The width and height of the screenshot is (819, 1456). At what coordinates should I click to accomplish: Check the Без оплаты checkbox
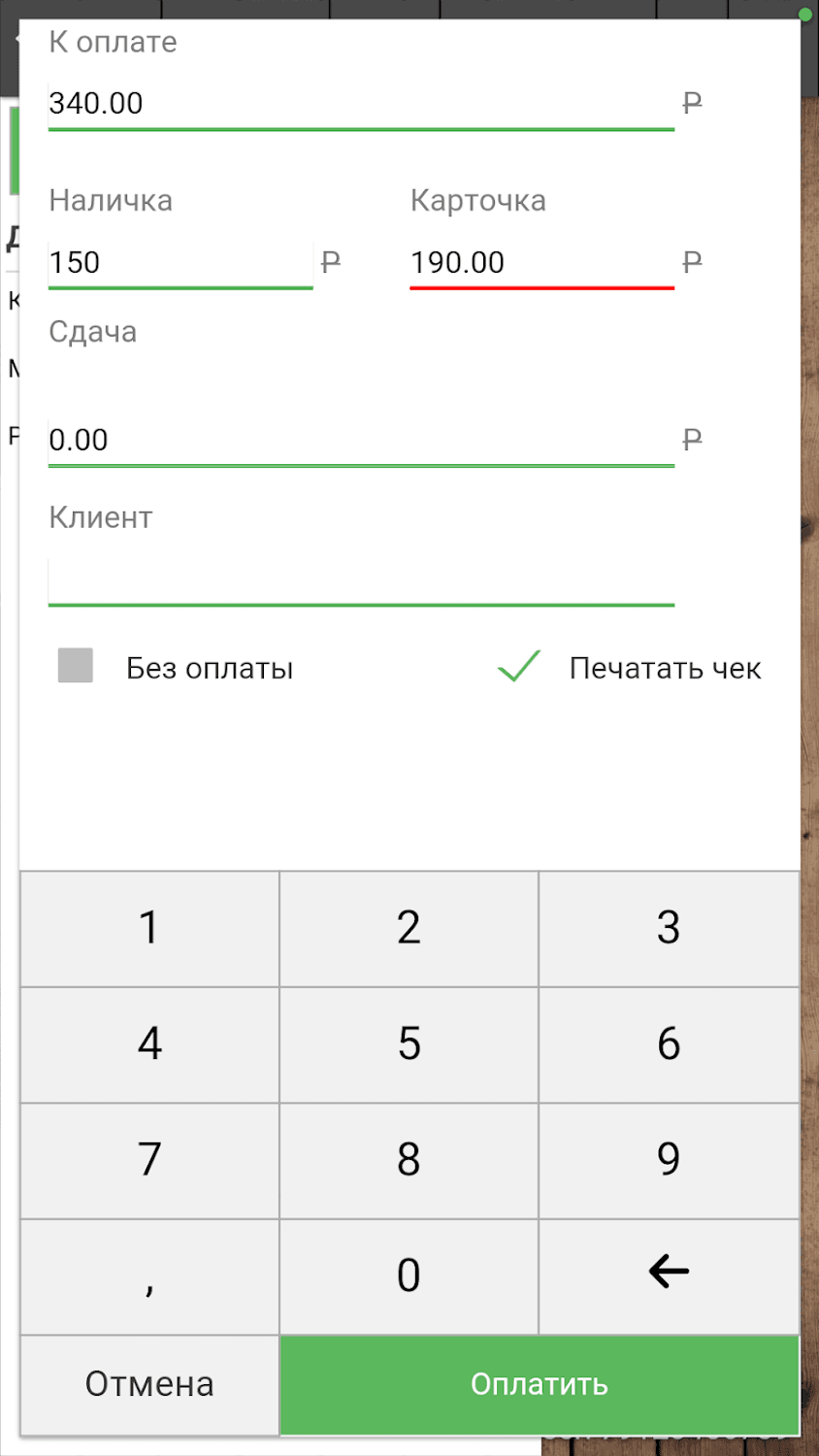76,666
